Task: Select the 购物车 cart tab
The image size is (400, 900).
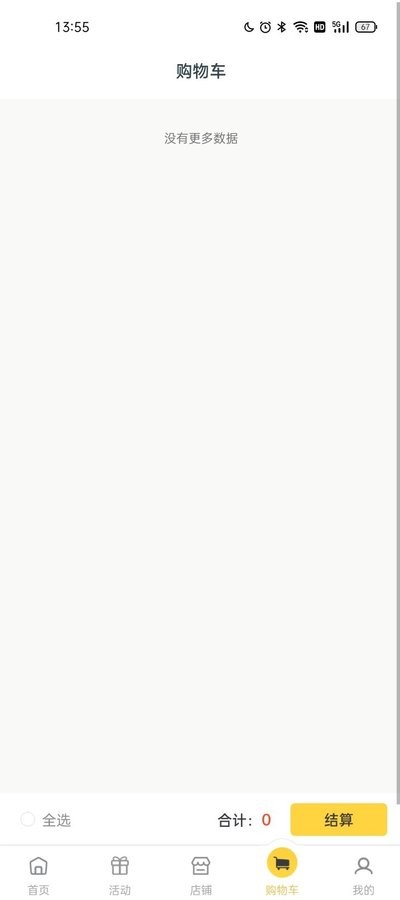Action: (x=282, y=872)
